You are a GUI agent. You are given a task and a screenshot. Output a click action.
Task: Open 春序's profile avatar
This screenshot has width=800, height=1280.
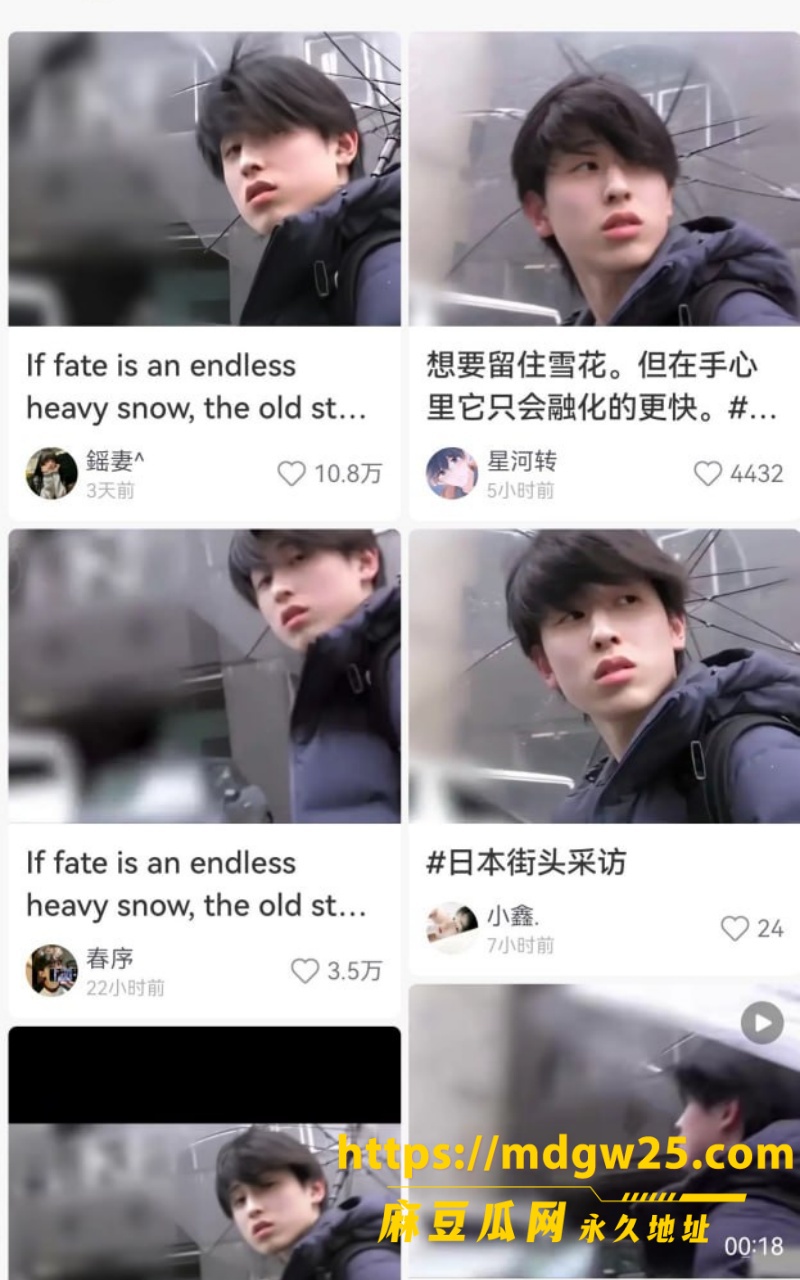[x=51, y=970]
